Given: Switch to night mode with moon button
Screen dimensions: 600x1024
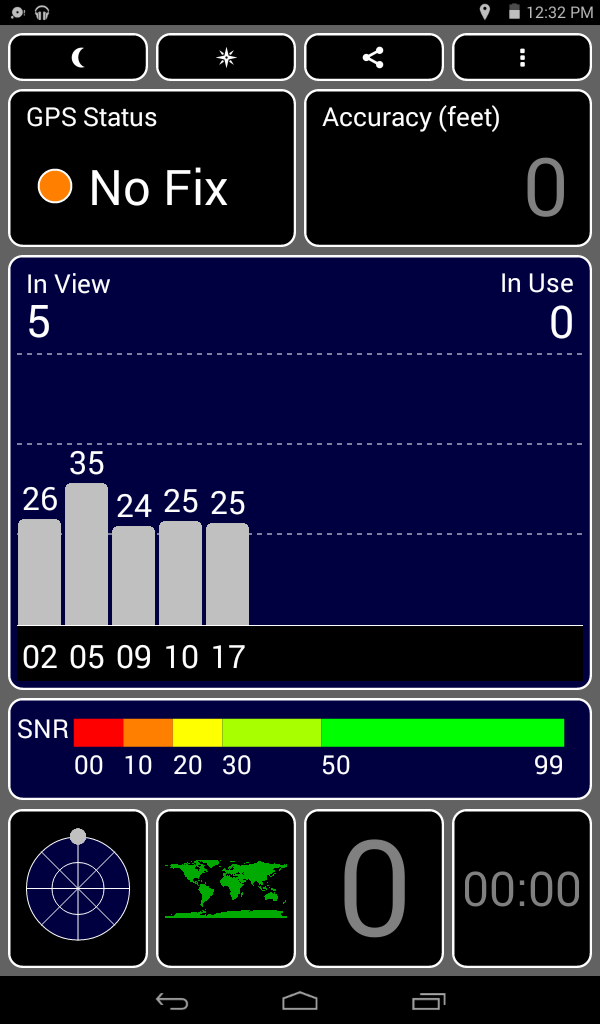Looking at the screenshot, I should 78,57.
